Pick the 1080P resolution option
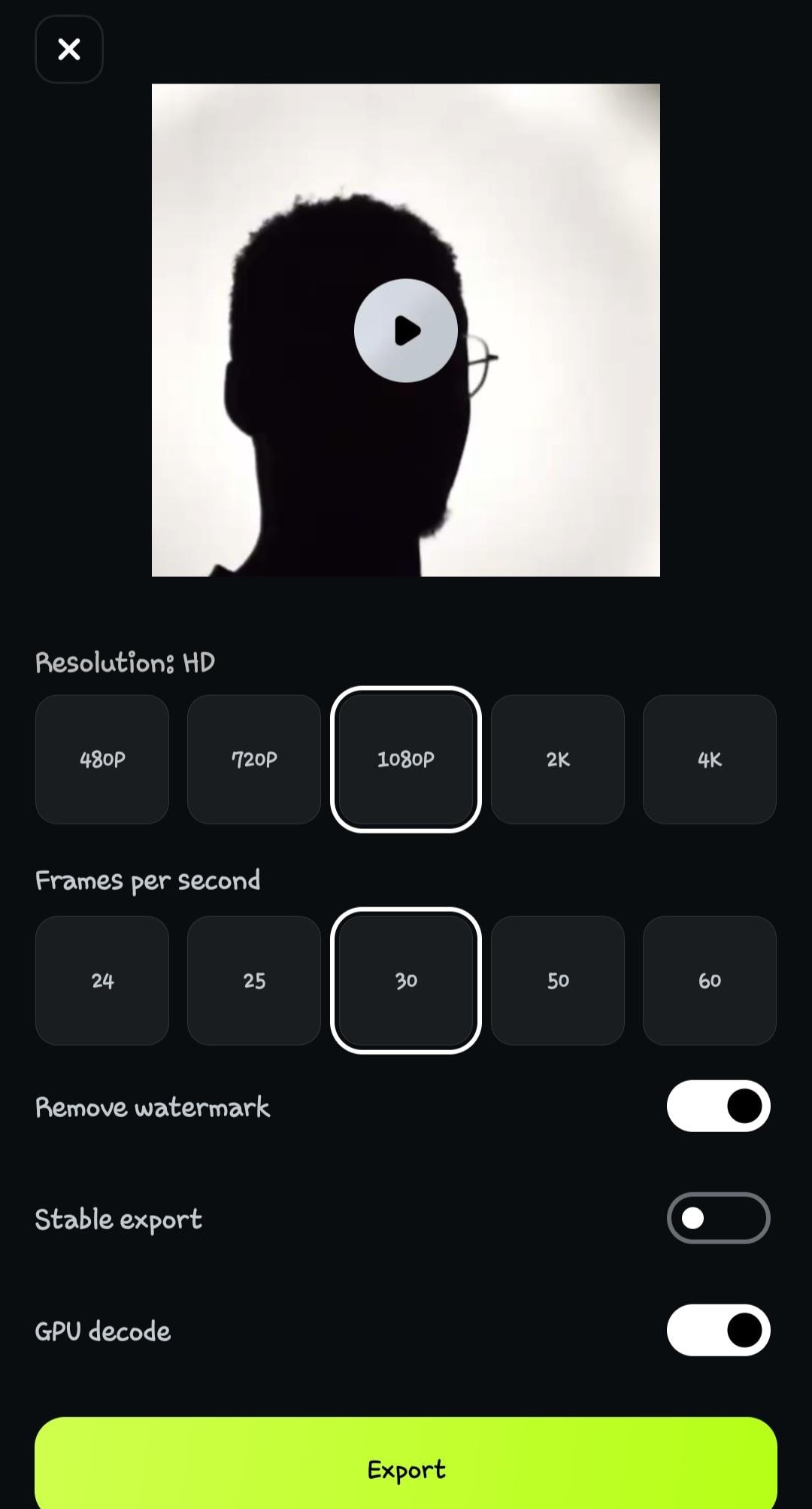812x1509 pixels. (406, 759)
